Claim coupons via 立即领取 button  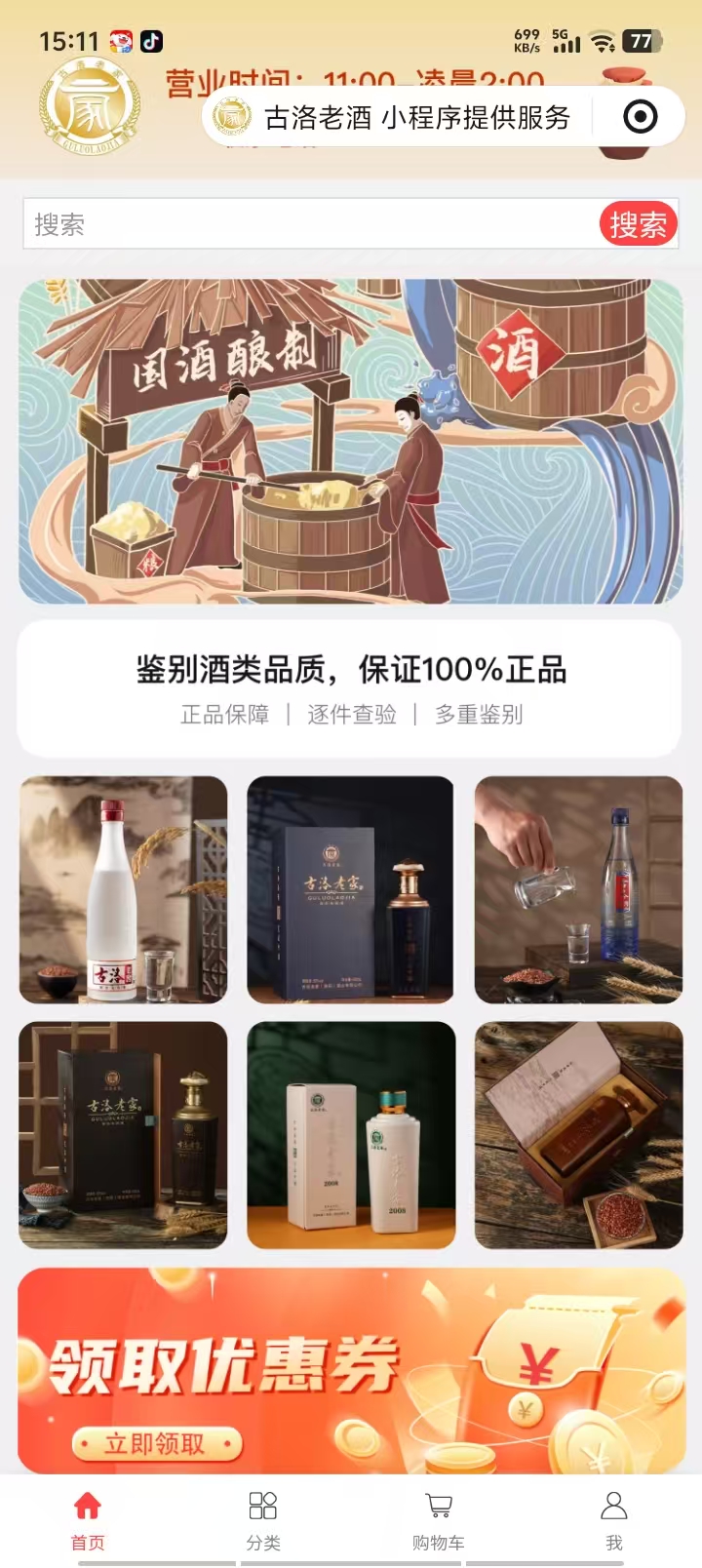click(156, 1443)
